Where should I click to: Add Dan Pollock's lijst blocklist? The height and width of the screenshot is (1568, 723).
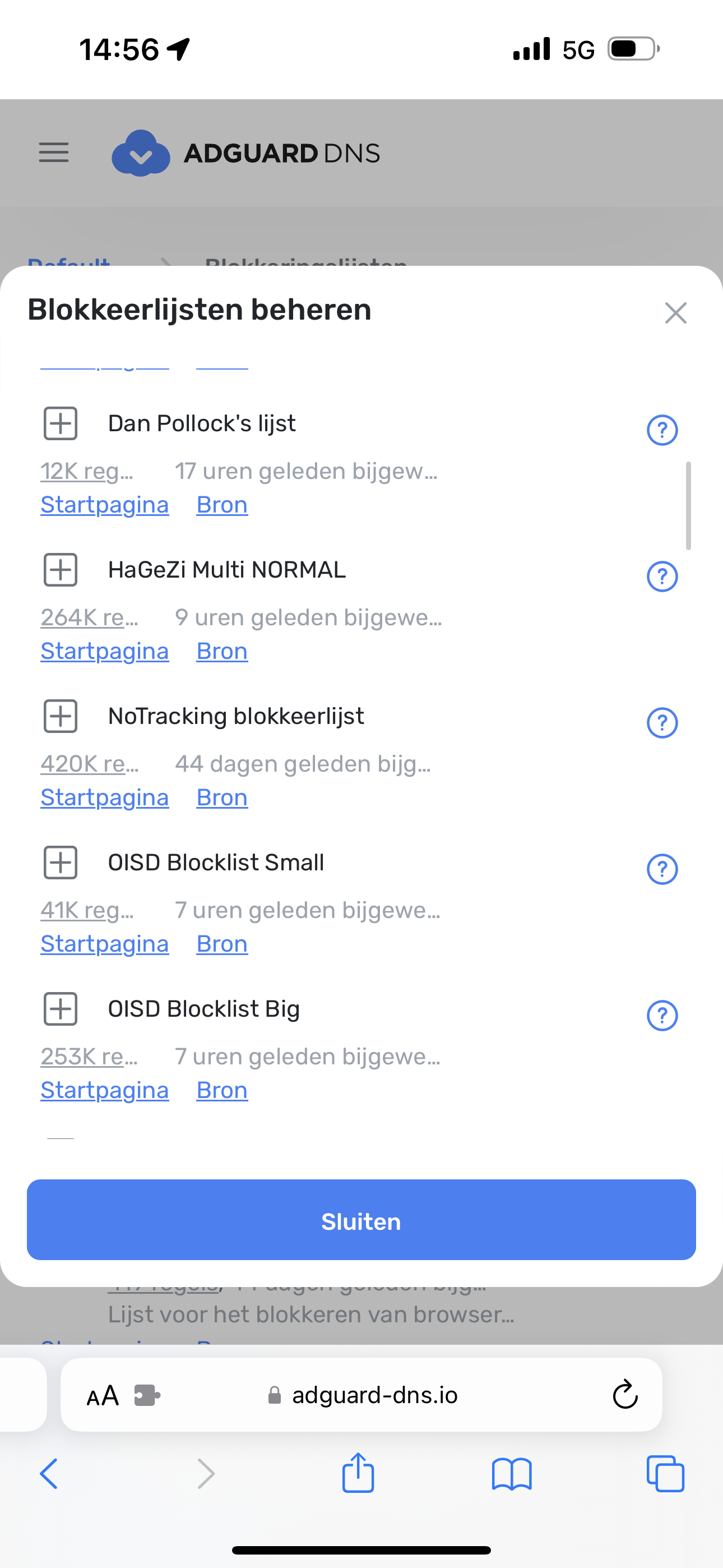[x=61, y=423]
